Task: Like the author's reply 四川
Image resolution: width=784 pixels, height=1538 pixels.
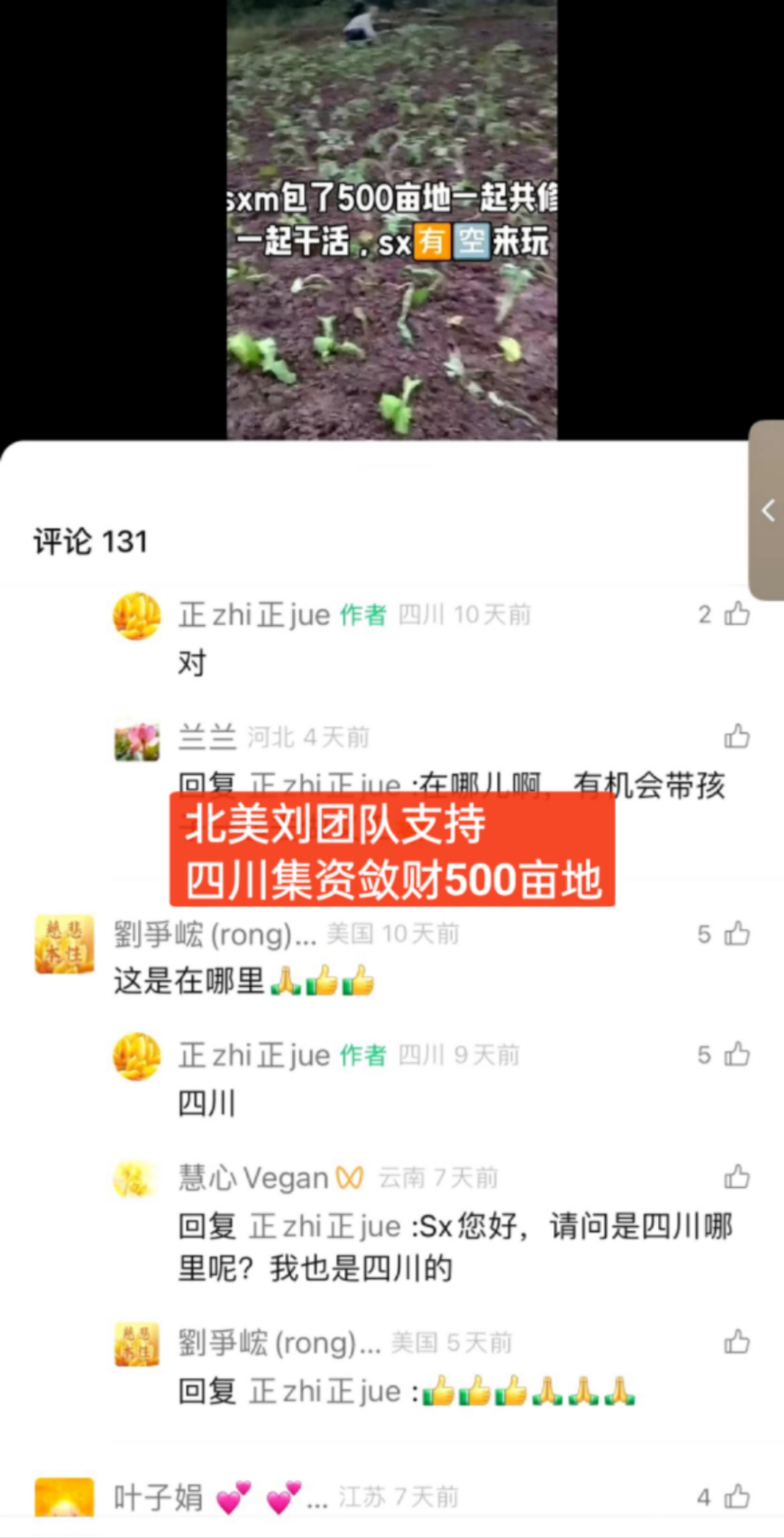Action: click(x=736, y=1055)
